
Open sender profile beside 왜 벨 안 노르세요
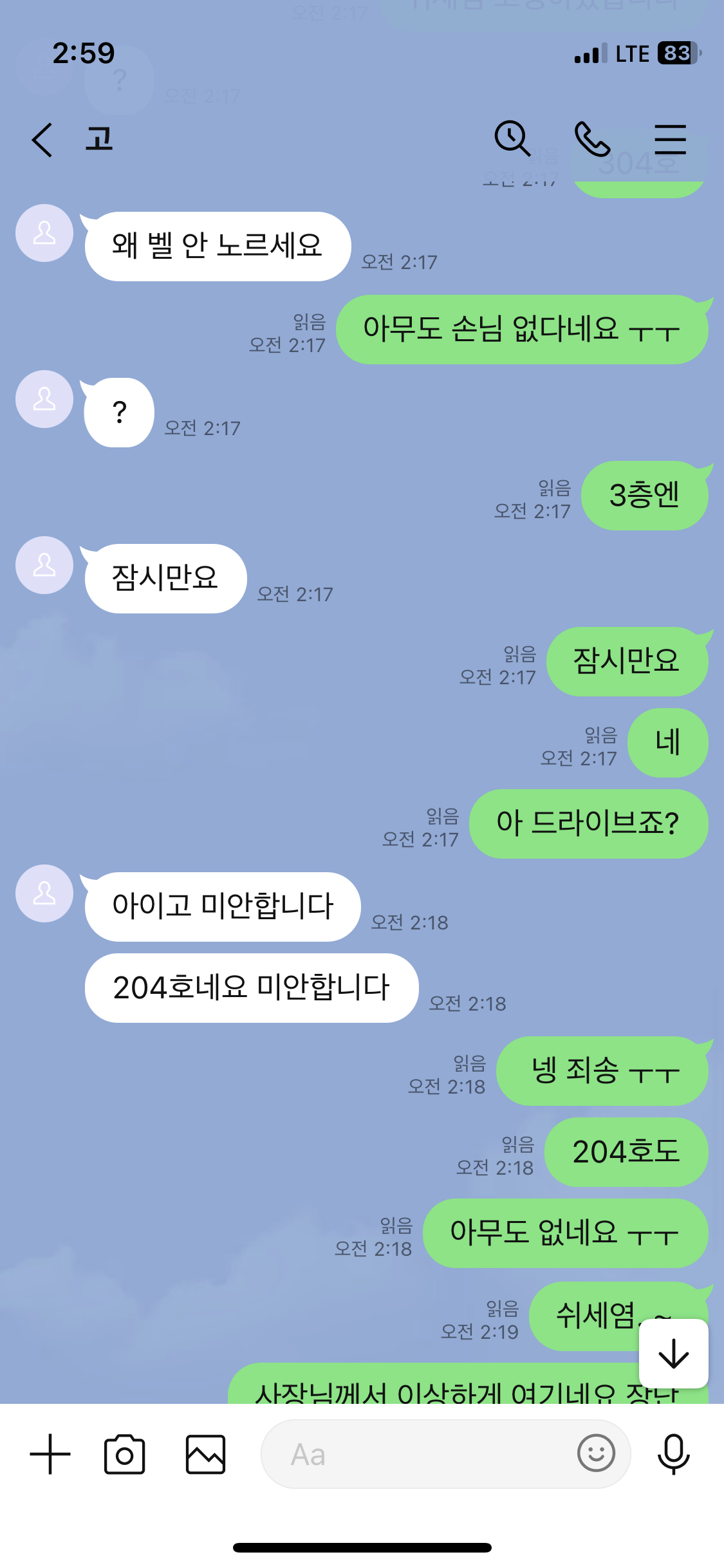pyautogui.click(x=44, y=233)
